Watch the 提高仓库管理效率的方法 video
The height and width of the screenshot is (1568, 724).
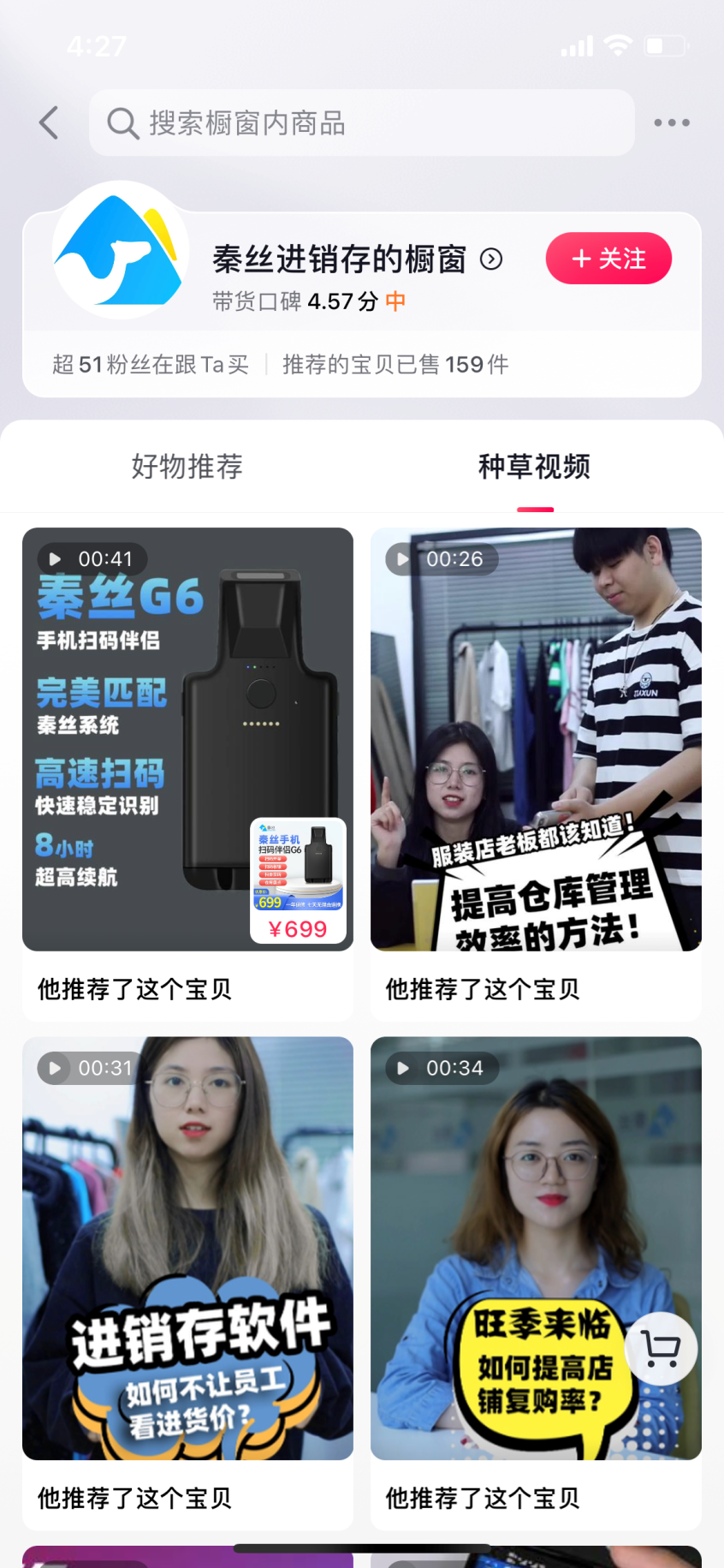(536, 738)
